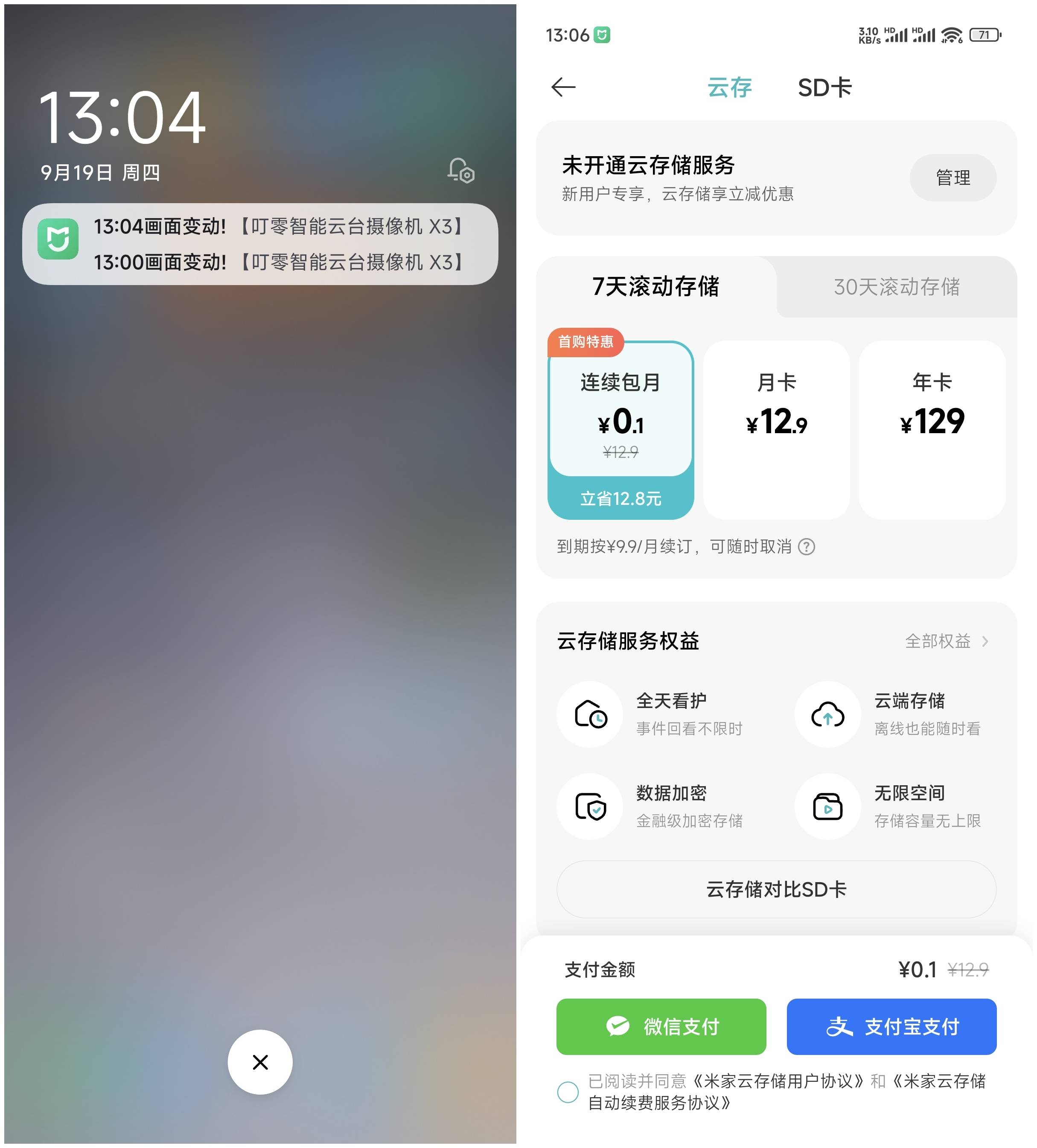Pay with 支付宝支付
Image resolution: width=1037 pixels, height=1148 pixels.
coord(891,1027)
